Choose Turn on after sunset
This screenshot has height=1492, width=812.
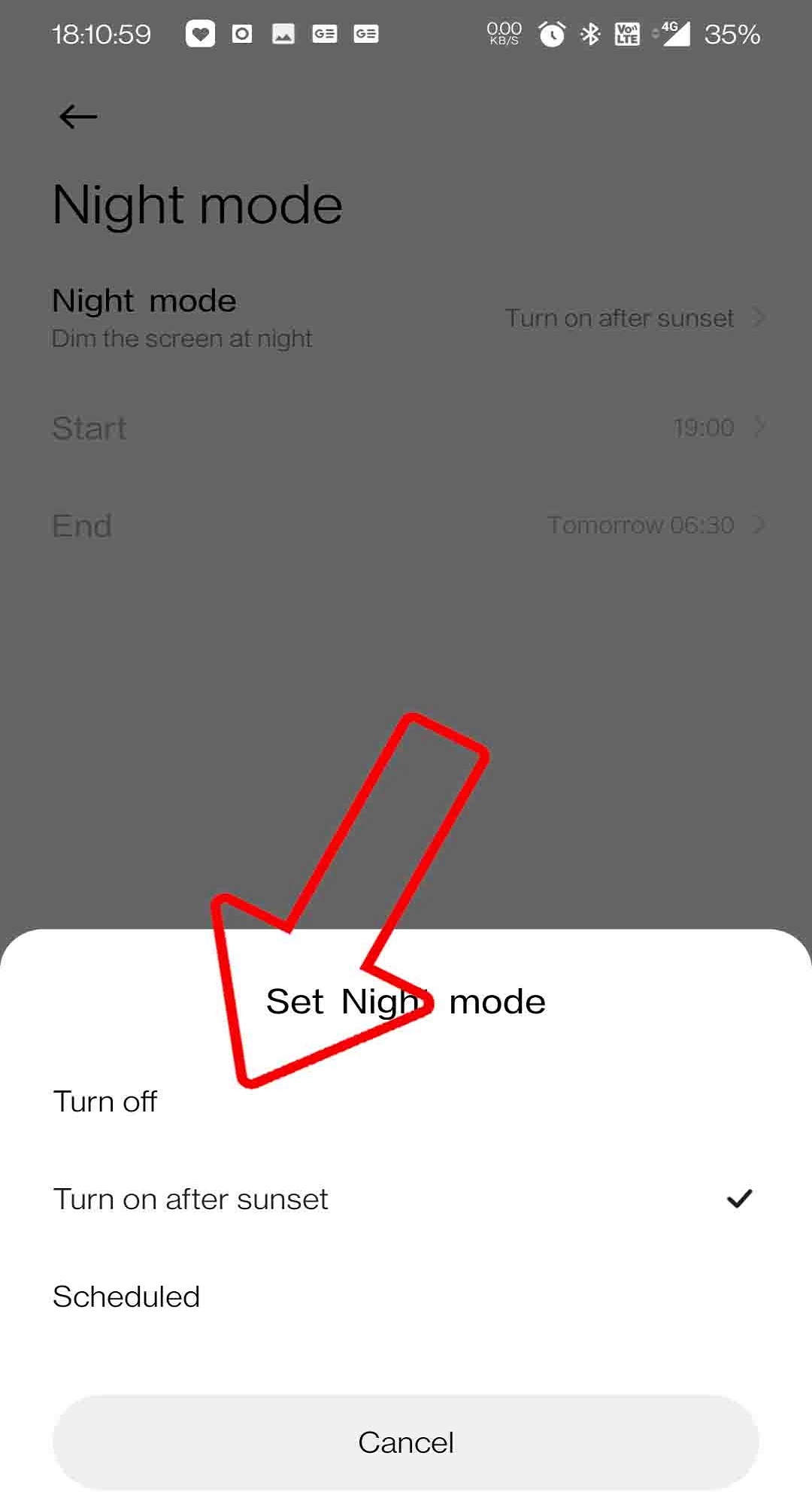pos(406,1199)
